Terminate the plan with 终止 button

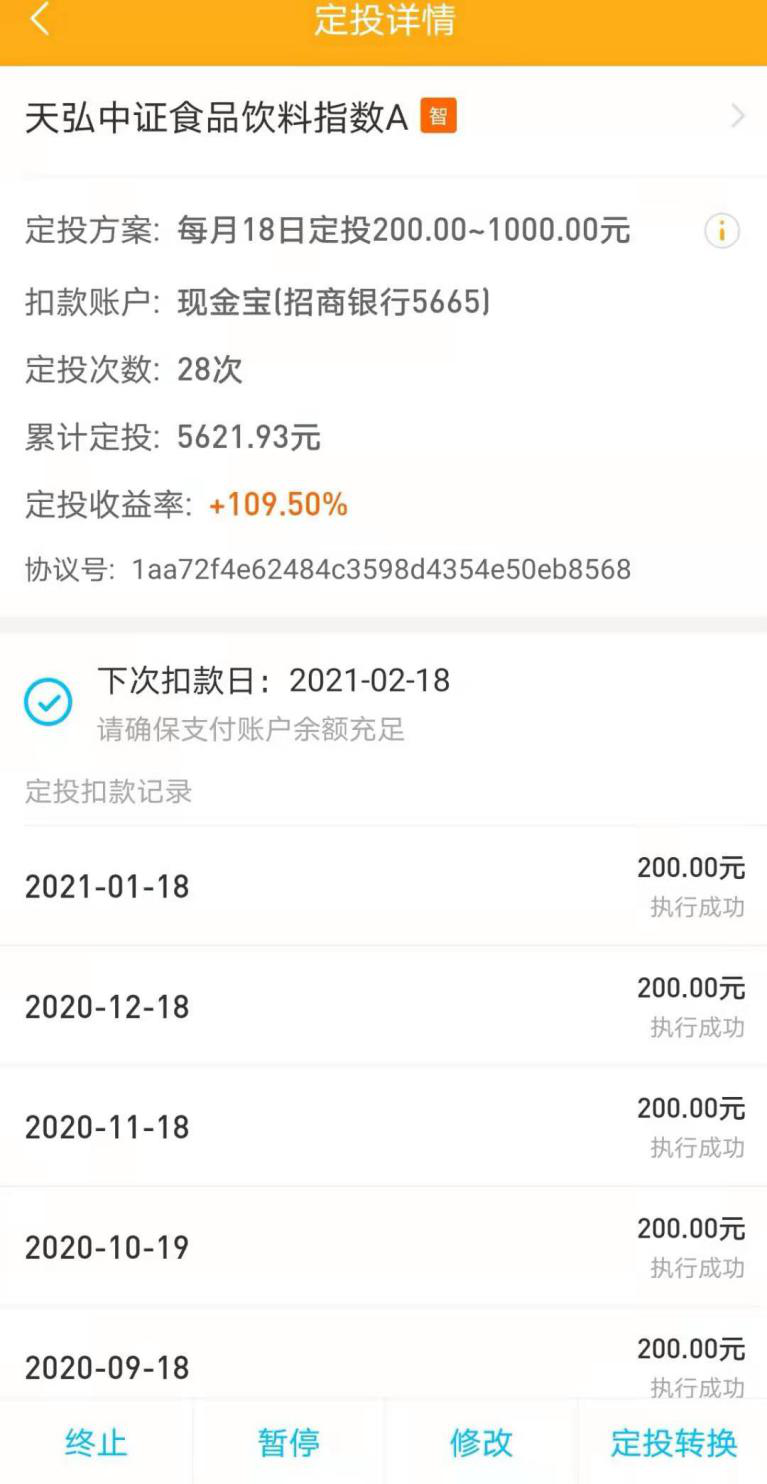tap(95, 1443)
